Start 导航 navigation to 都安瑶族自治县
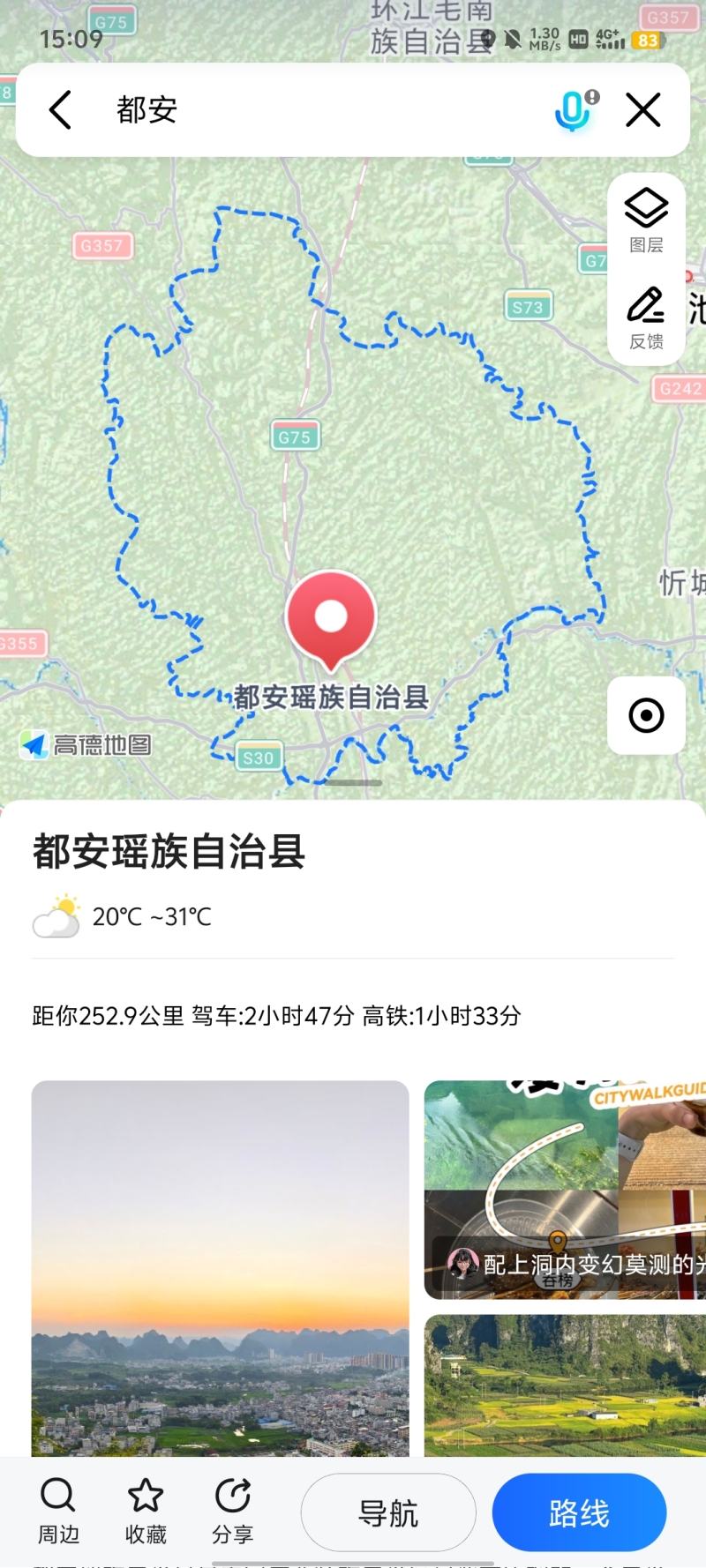The width and height of the screenshot is (706, 1568). tap(388, 1512)
